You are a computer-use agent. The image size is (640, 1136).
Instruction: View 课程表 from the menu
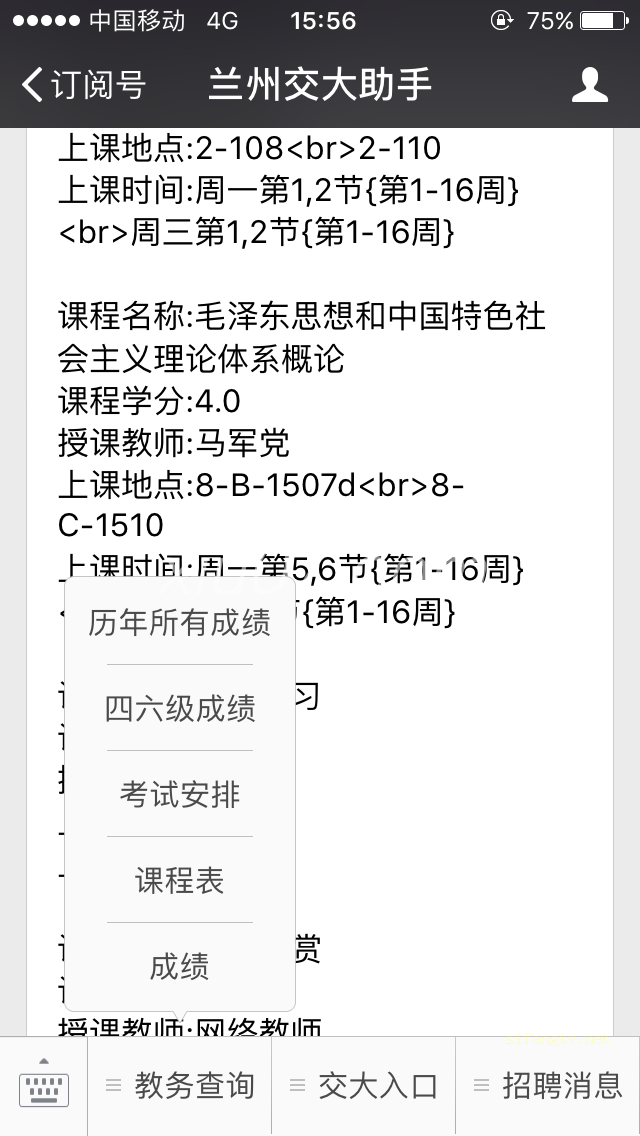coord(180,880)
